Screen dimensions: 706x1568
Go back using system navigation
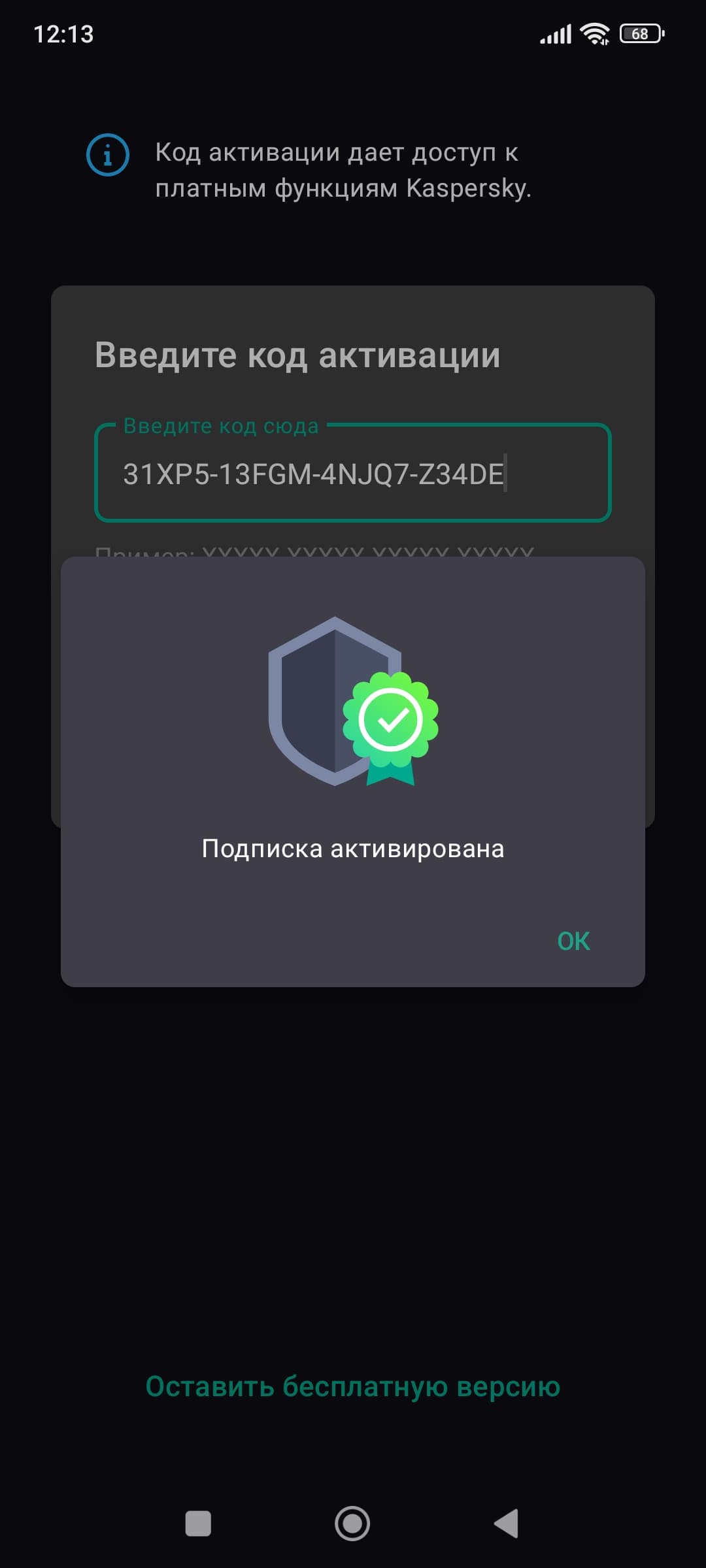click(x=507, y=1524)
